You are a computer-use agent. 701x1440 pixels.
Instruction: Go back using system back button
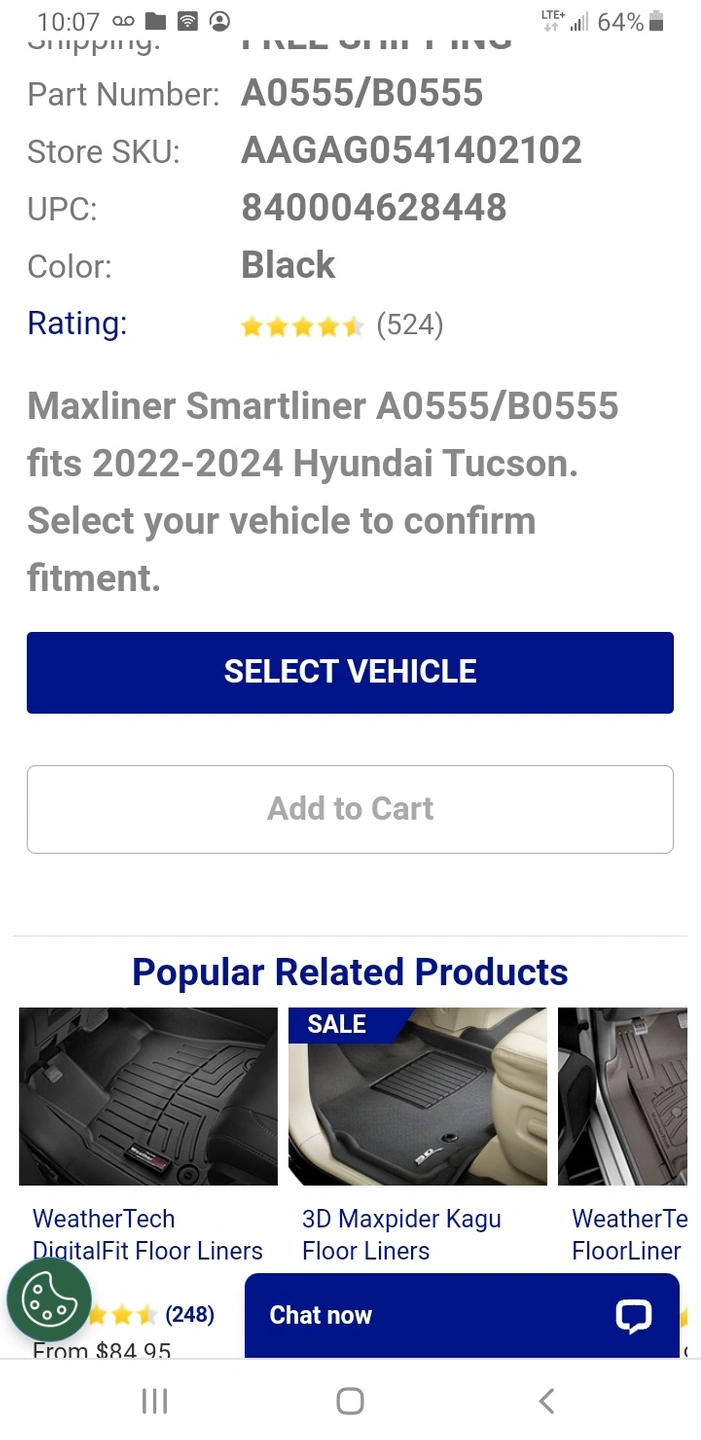pyautogui.click(x=546, y=1401)
